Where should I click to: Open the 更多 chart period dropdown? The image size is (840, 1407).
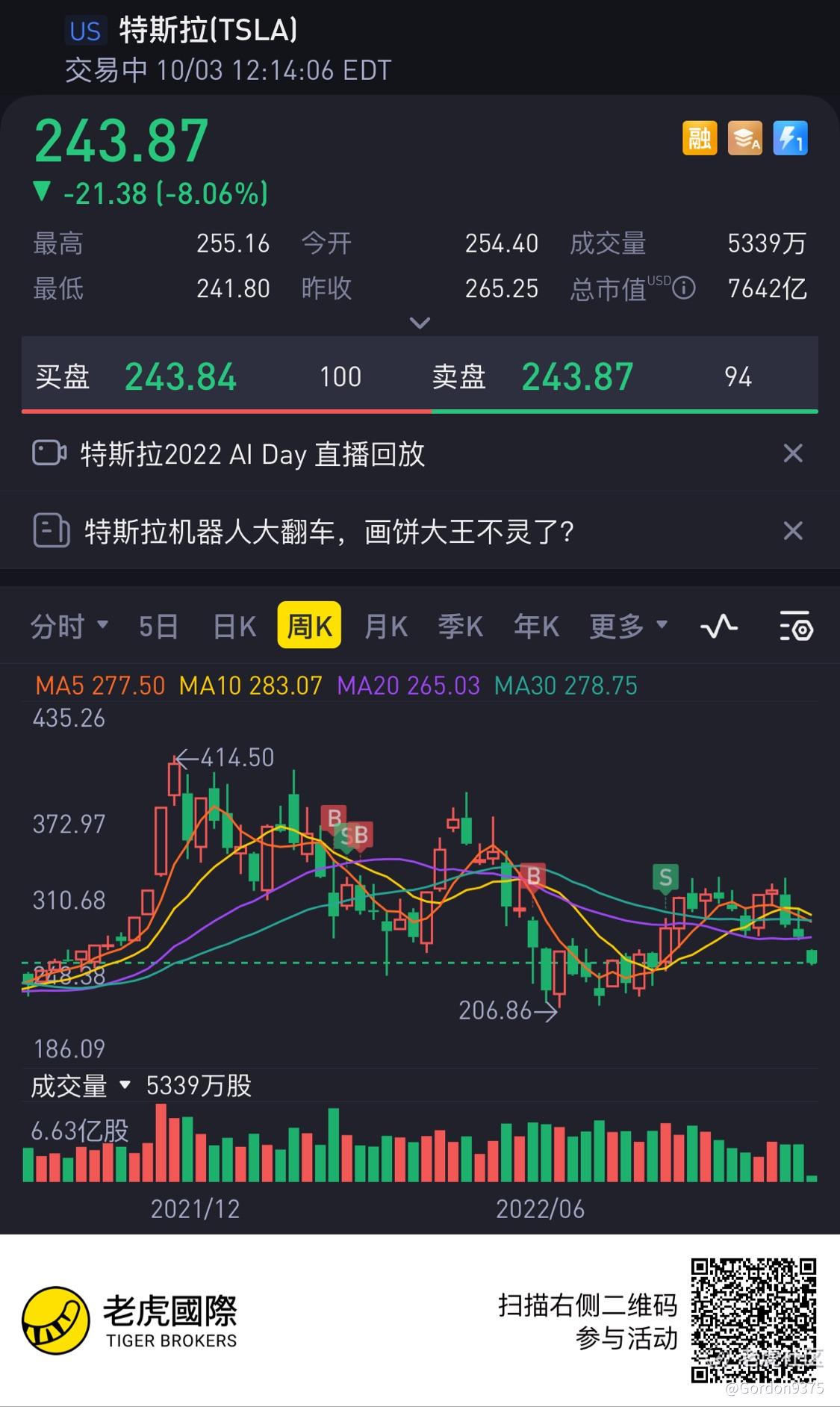coord(627,626)
